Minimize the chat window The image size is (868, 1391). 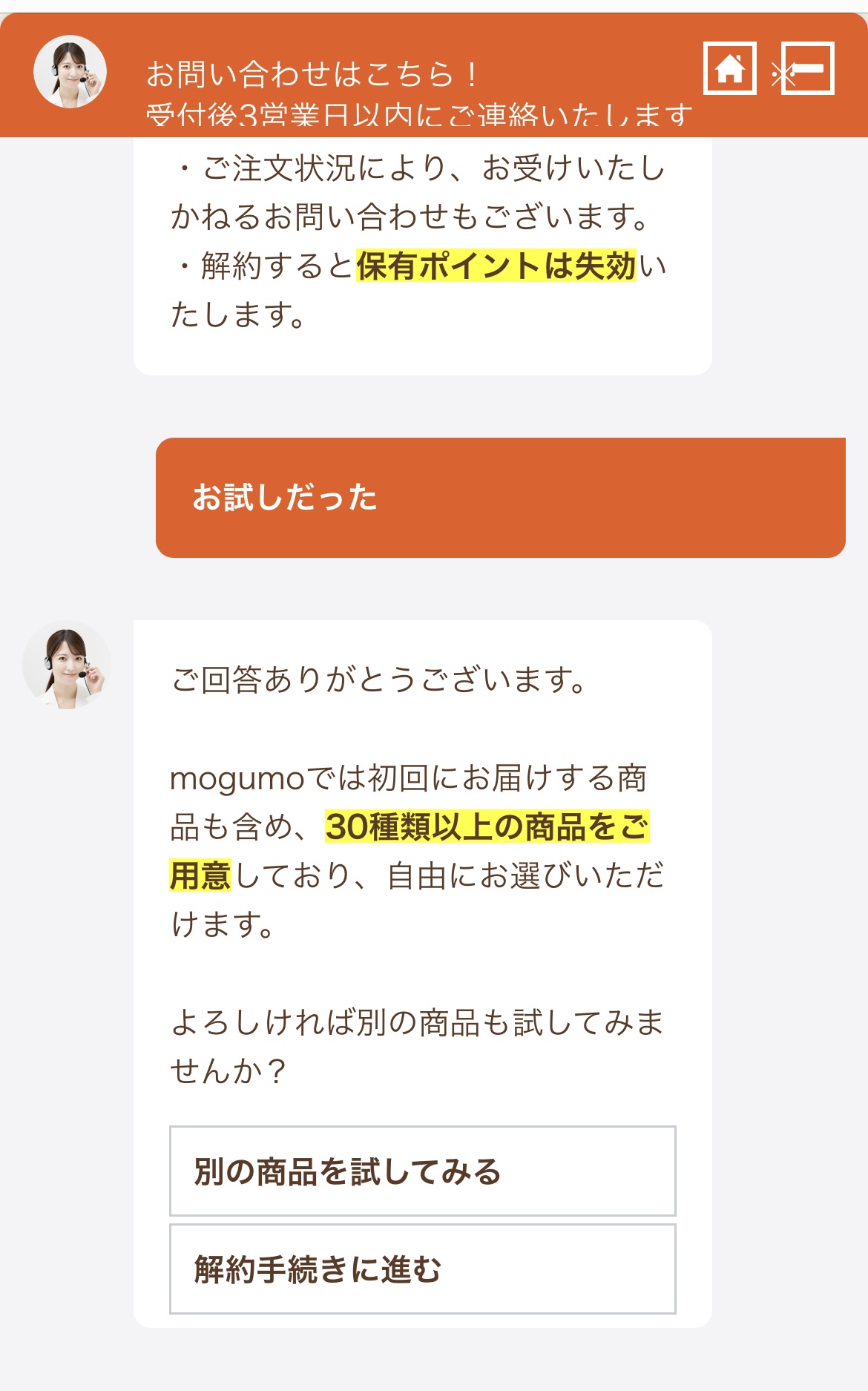pos(808,69)
